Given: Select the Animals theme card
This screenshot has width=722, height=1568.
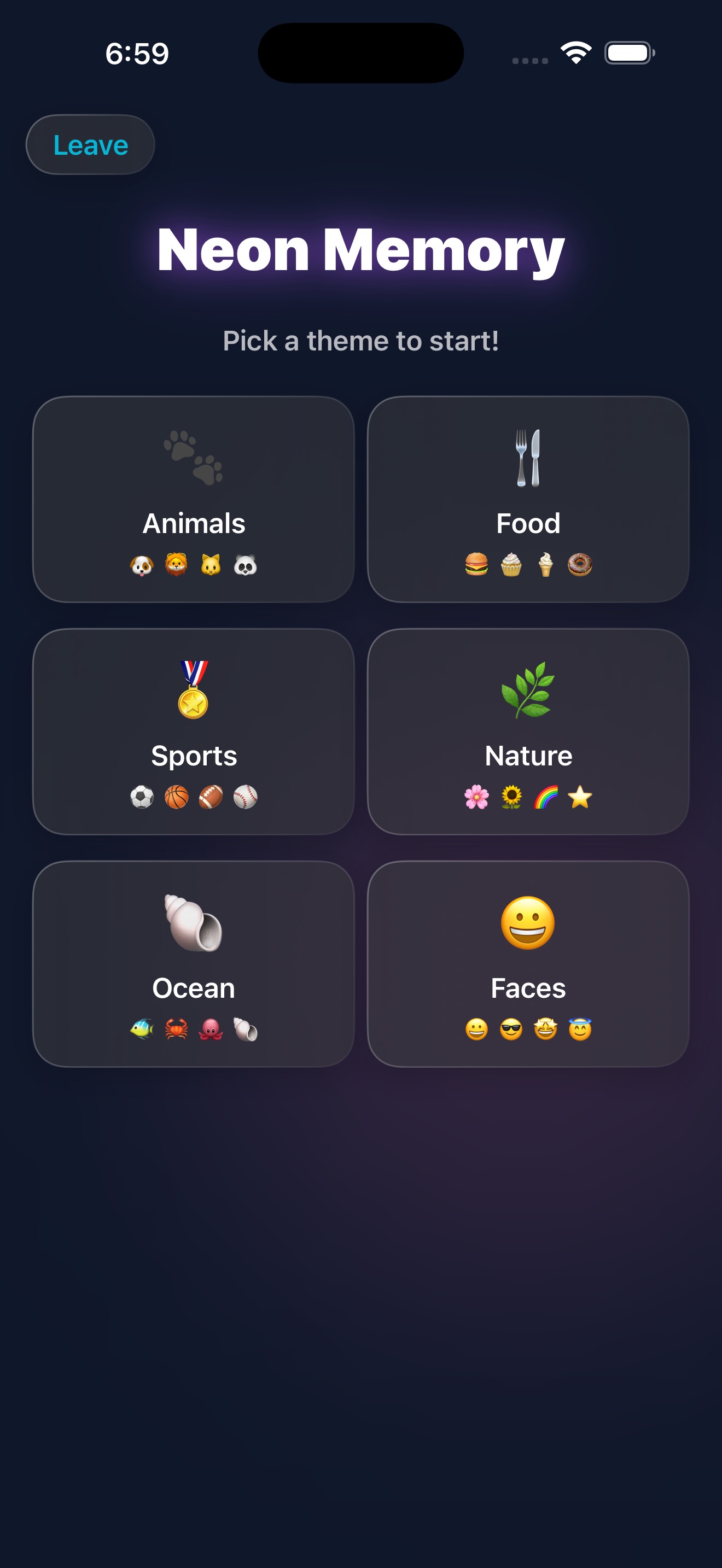Looking at the screenshot, I should tap(194, 499).
